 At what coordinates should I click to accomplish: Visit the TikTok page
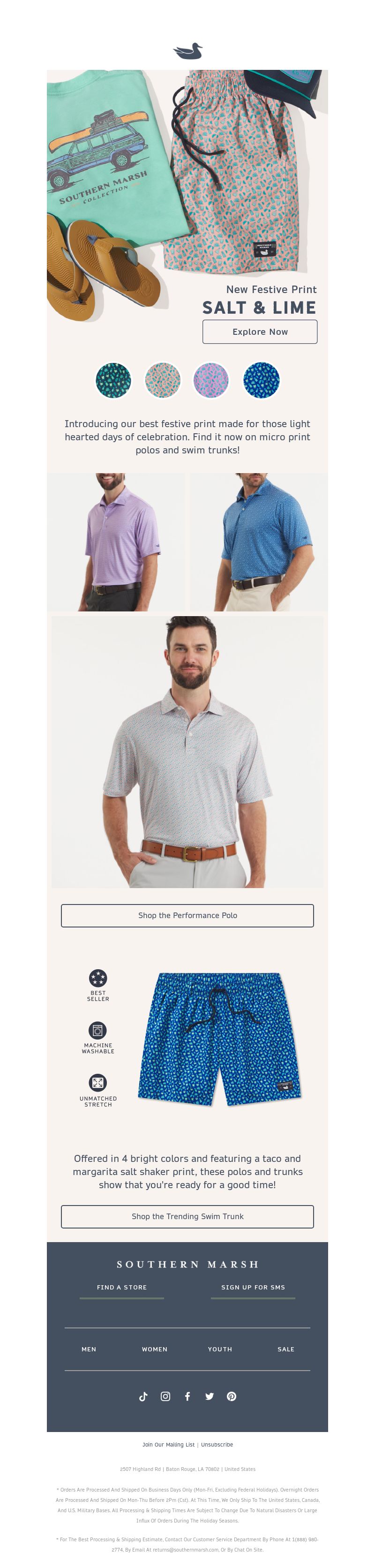[143, 1396]
